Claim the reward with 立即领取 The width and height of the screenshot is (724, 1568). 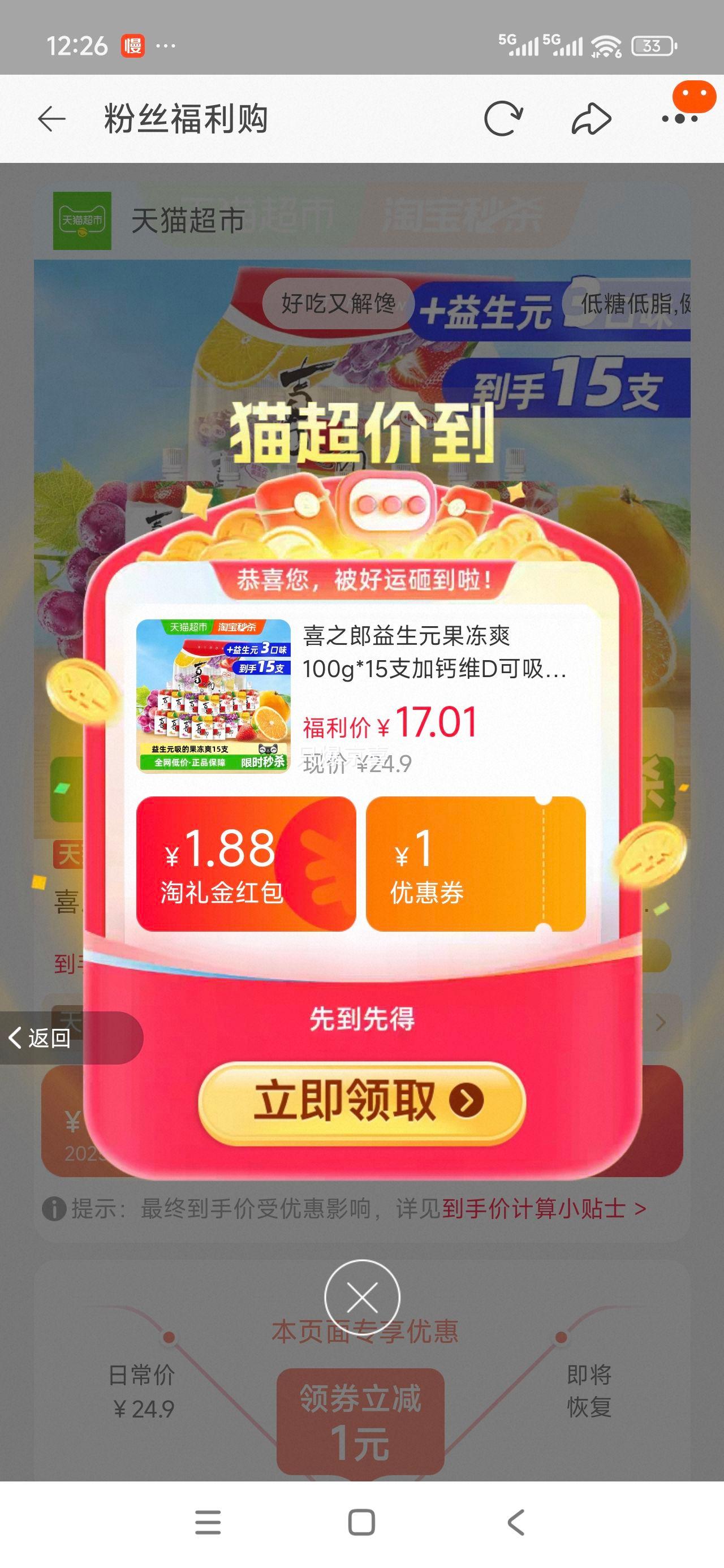[361, 1101]
